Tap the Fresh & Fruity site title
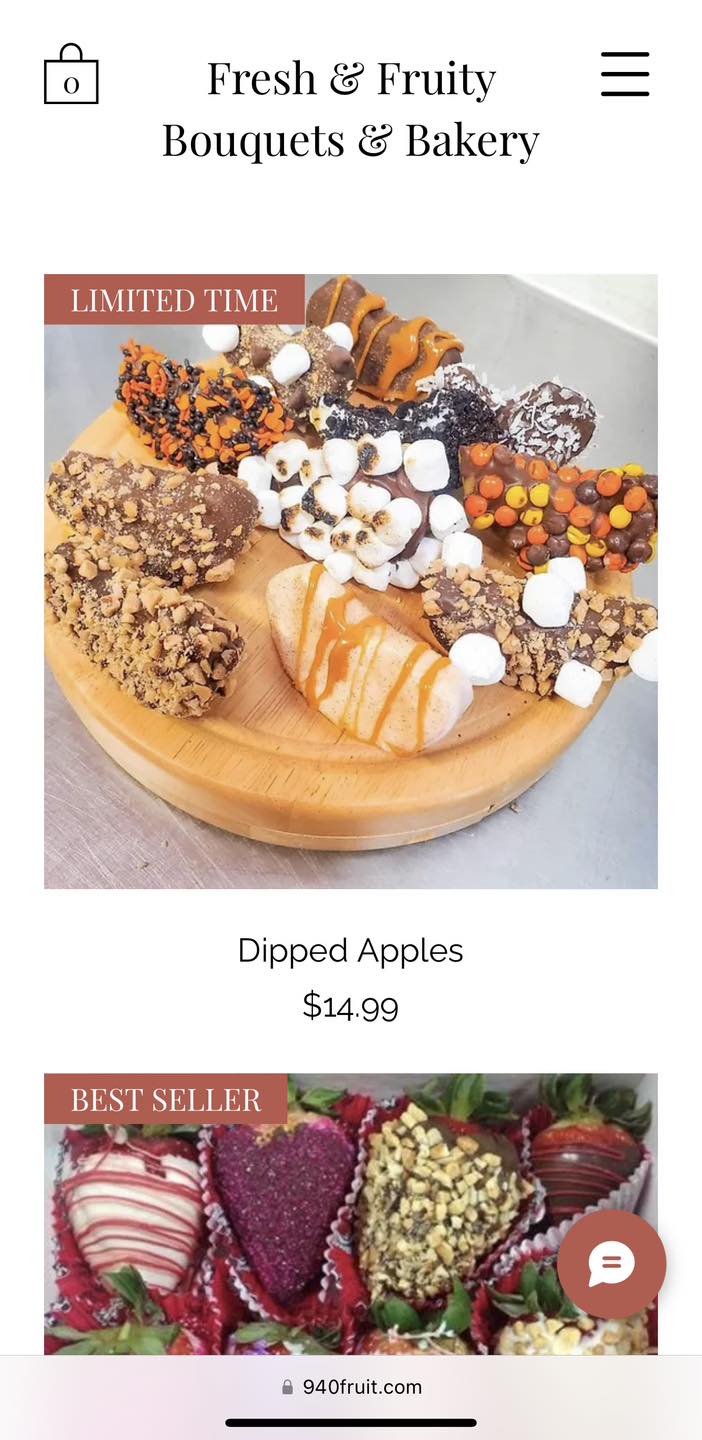 [x=350, y=109]
